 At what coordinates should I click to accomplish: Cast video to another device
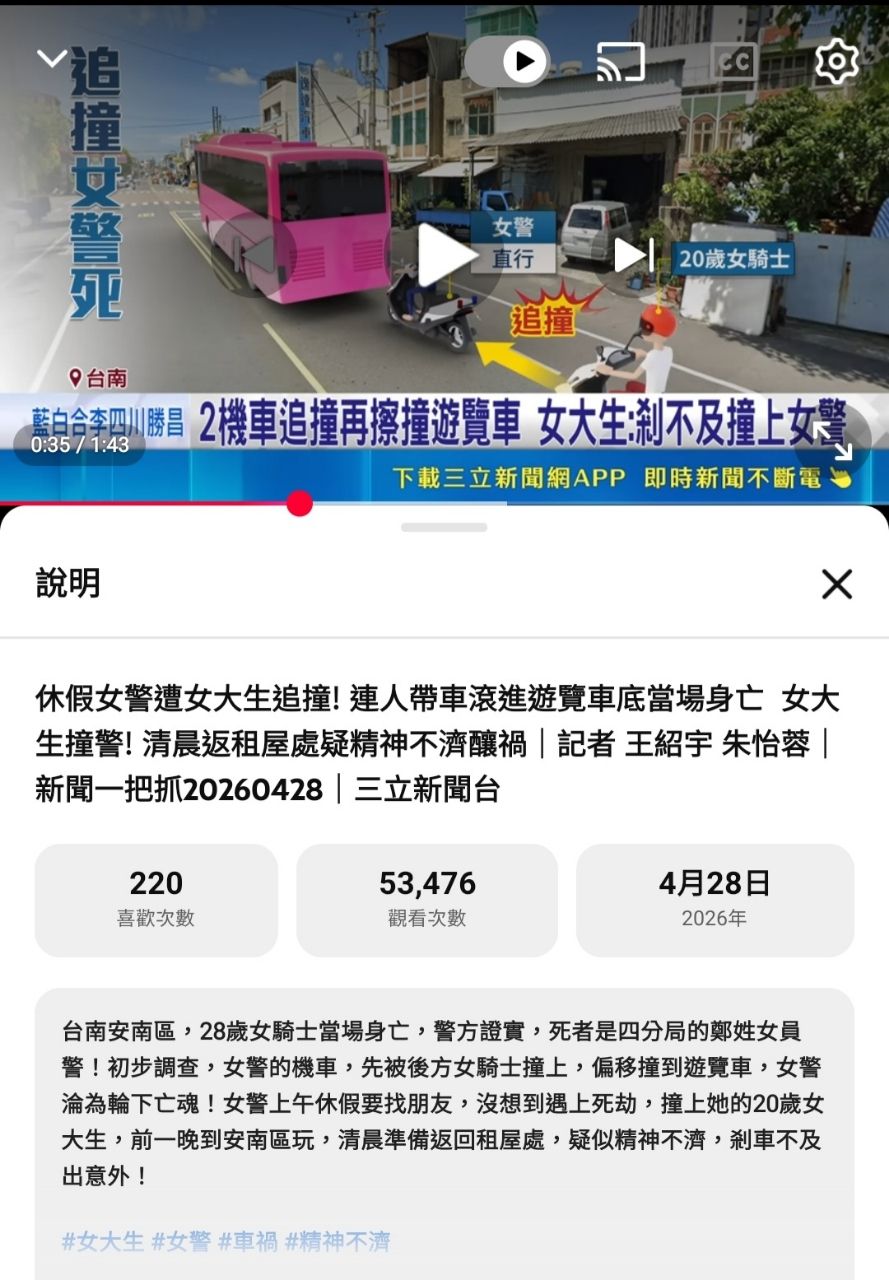pyautogui.click(x=620, y=63)
